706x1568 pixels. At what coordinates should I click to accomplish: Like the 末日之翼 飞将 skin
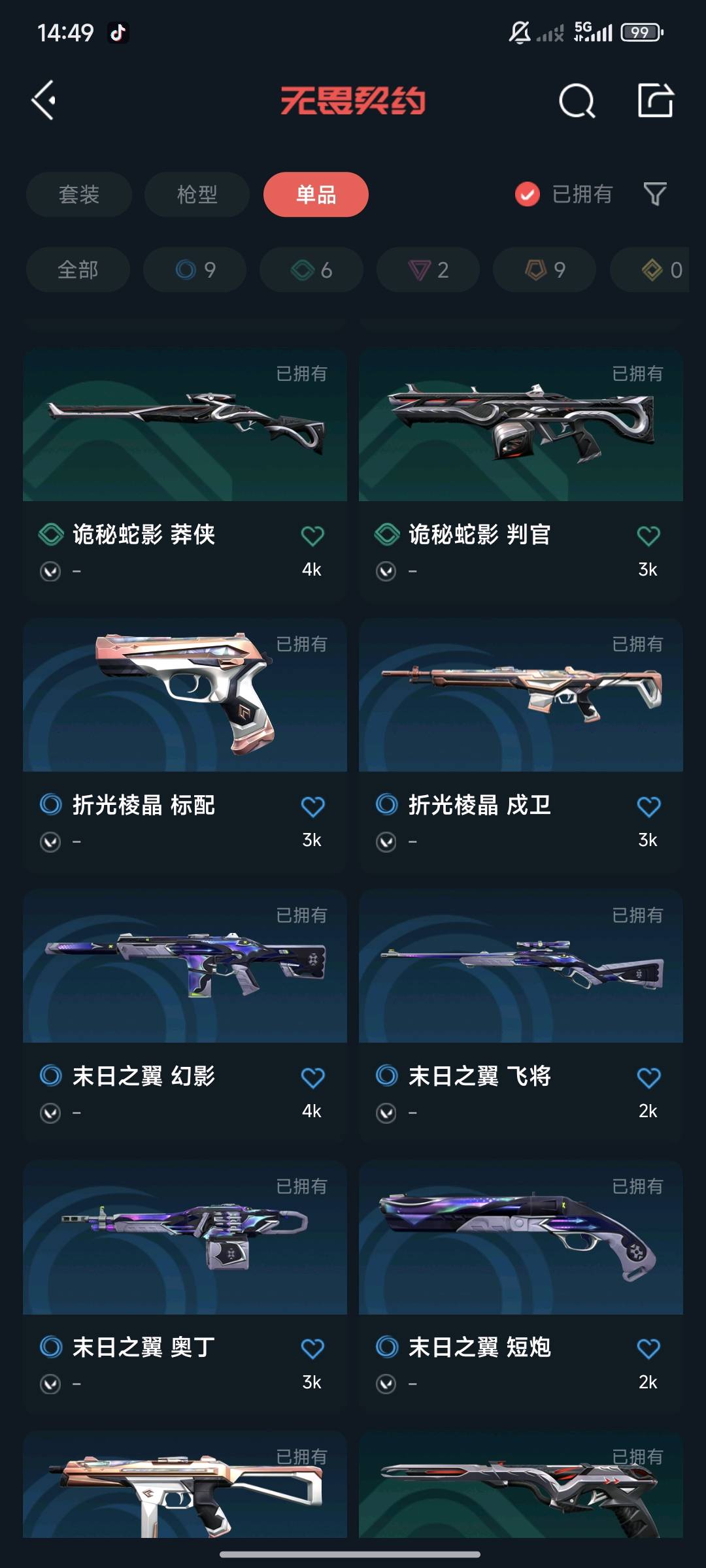click(648, 1077)
